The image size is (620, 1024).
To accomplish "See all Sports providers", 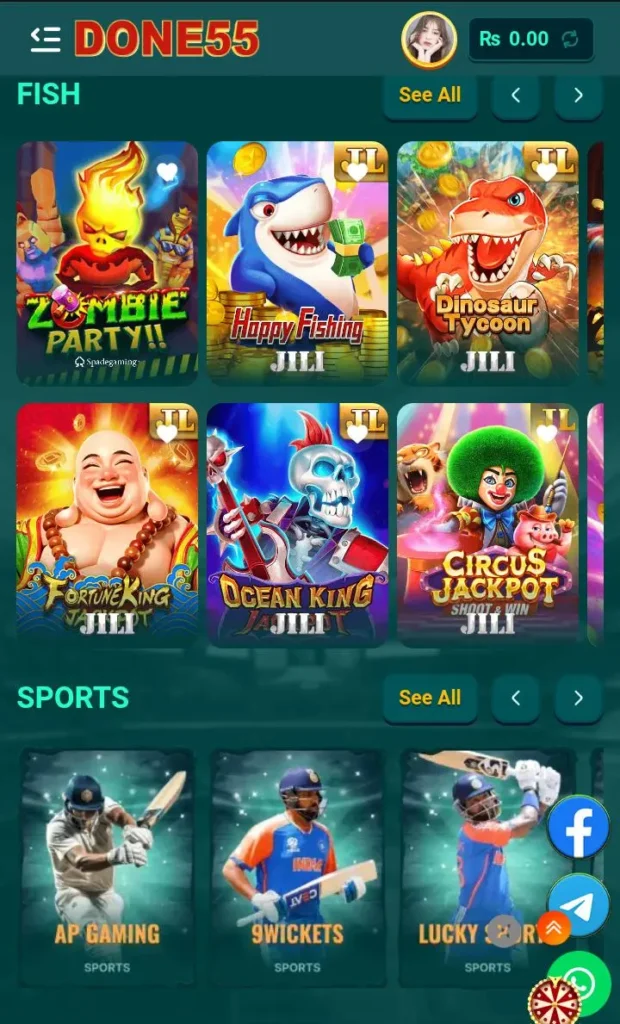I will coord(430,698).
